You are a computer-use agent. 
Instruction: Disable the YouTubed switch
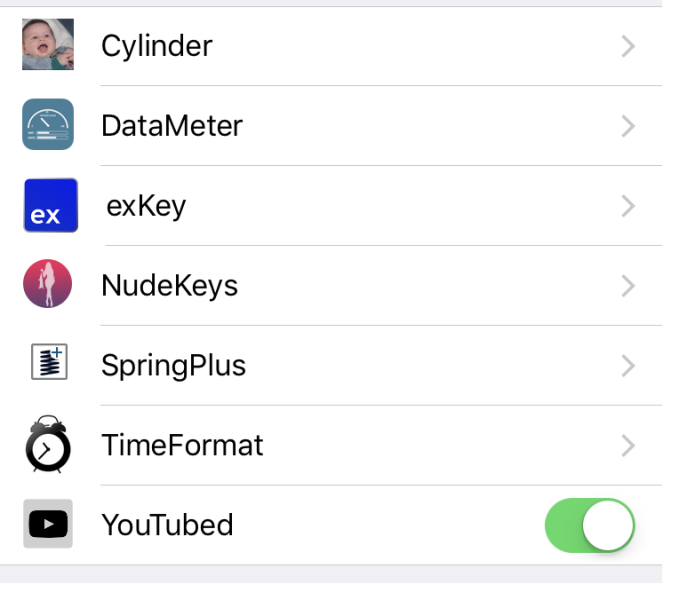[x=590, y=526]
